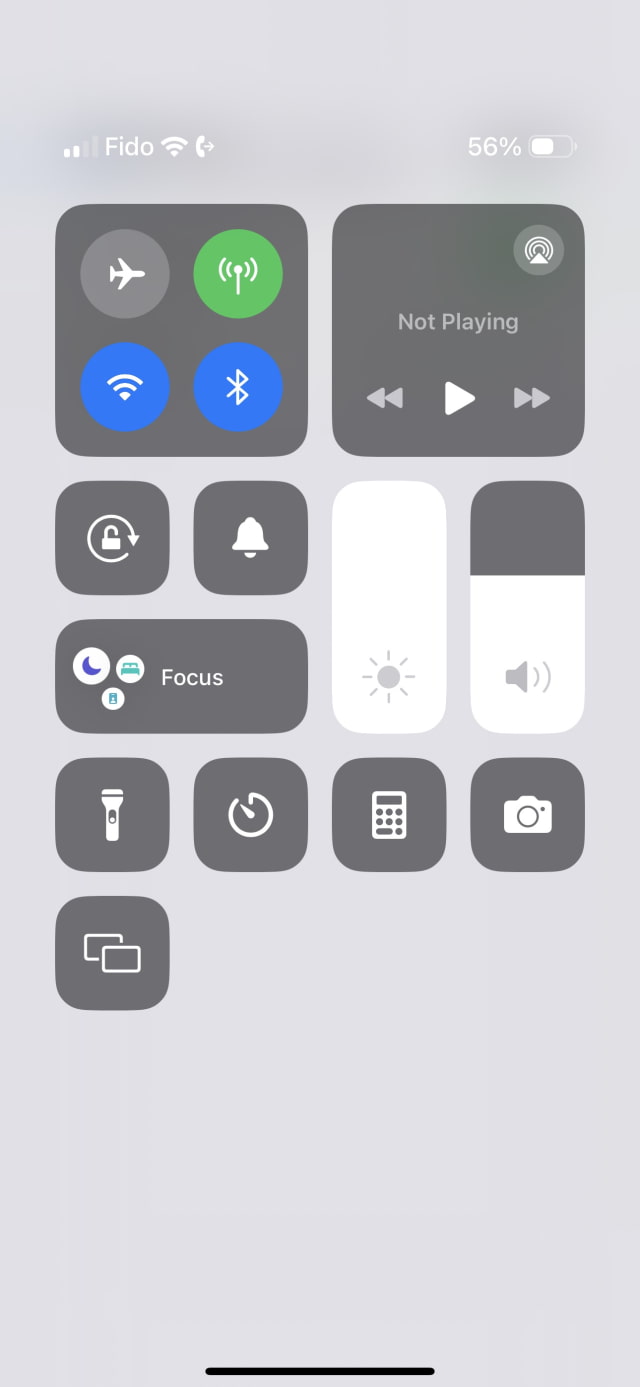640x1387 pixels.
Task: Toggle the screen rotation lock
Action: pyautogui.click(x=112, y=538)
